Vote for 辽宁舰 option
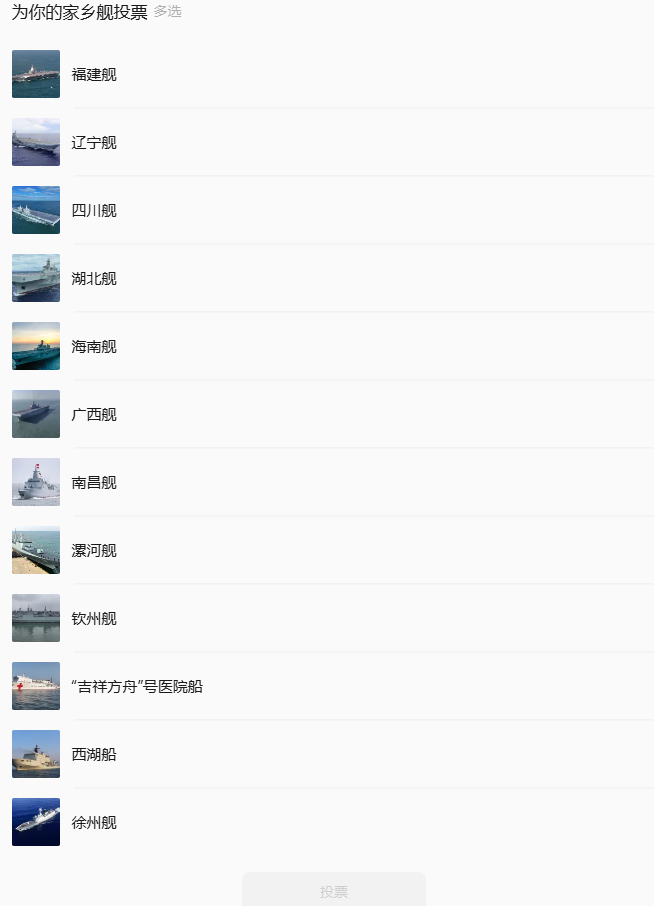 point(94,142)
